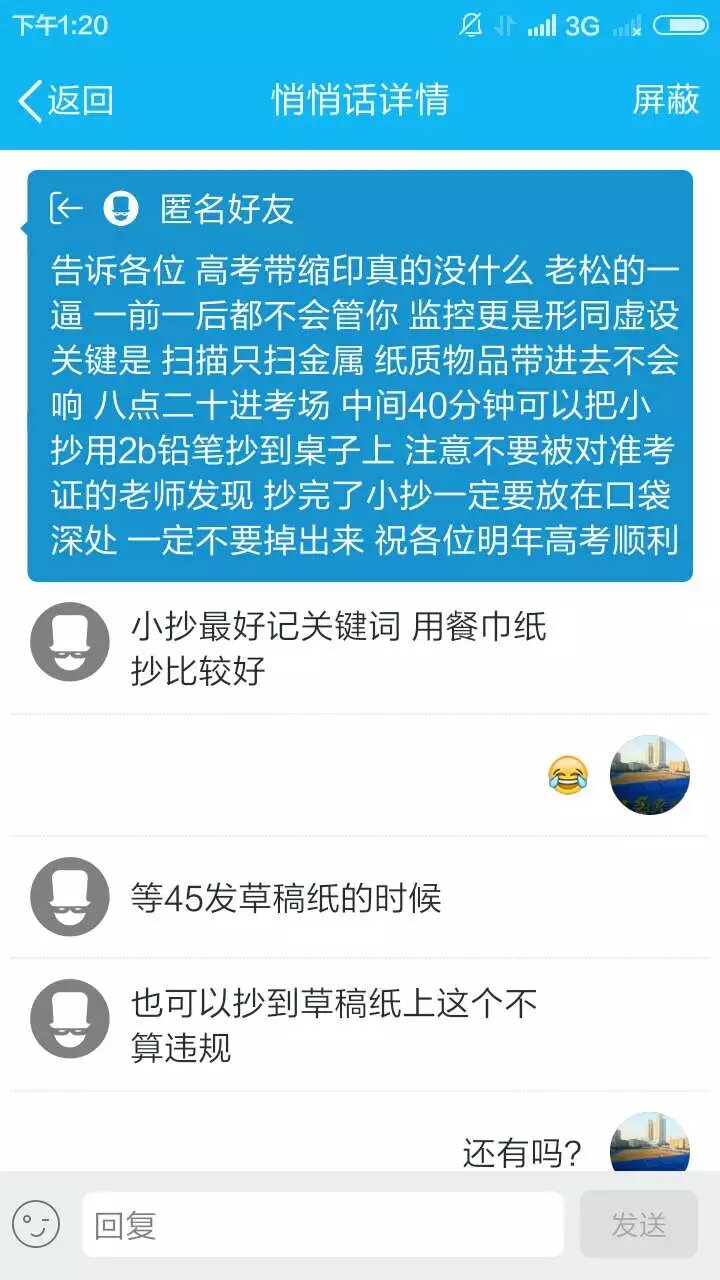
Task: Focus the 回复 reply text field
Action: click(322, 1224)
